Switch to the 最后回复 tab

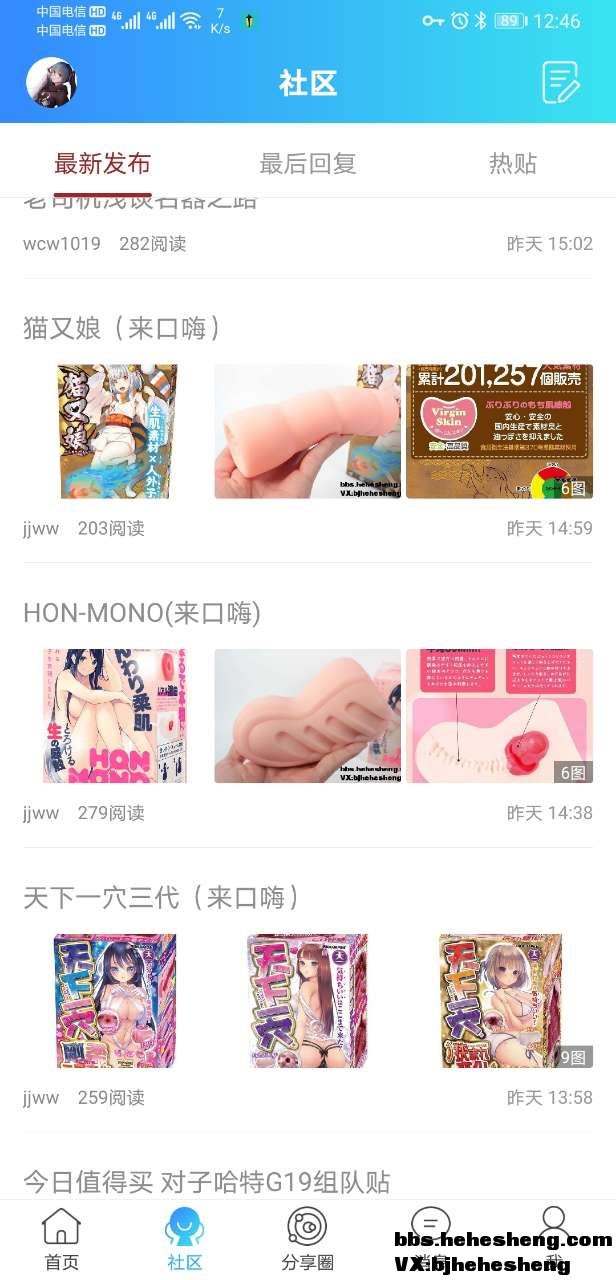tap(307, 163)
